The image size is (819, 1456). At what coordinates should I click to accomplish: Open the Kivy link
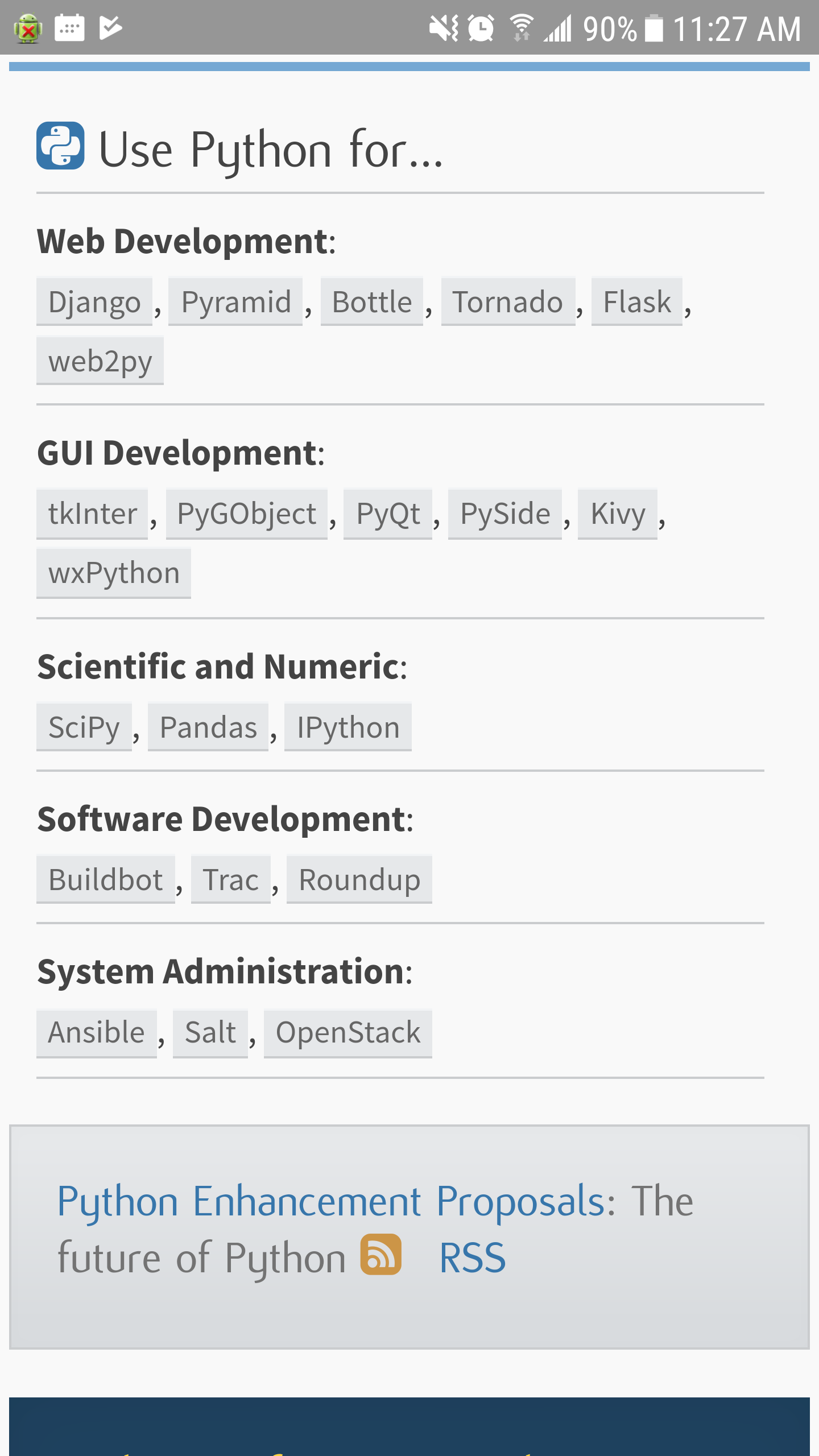point(618,514)
